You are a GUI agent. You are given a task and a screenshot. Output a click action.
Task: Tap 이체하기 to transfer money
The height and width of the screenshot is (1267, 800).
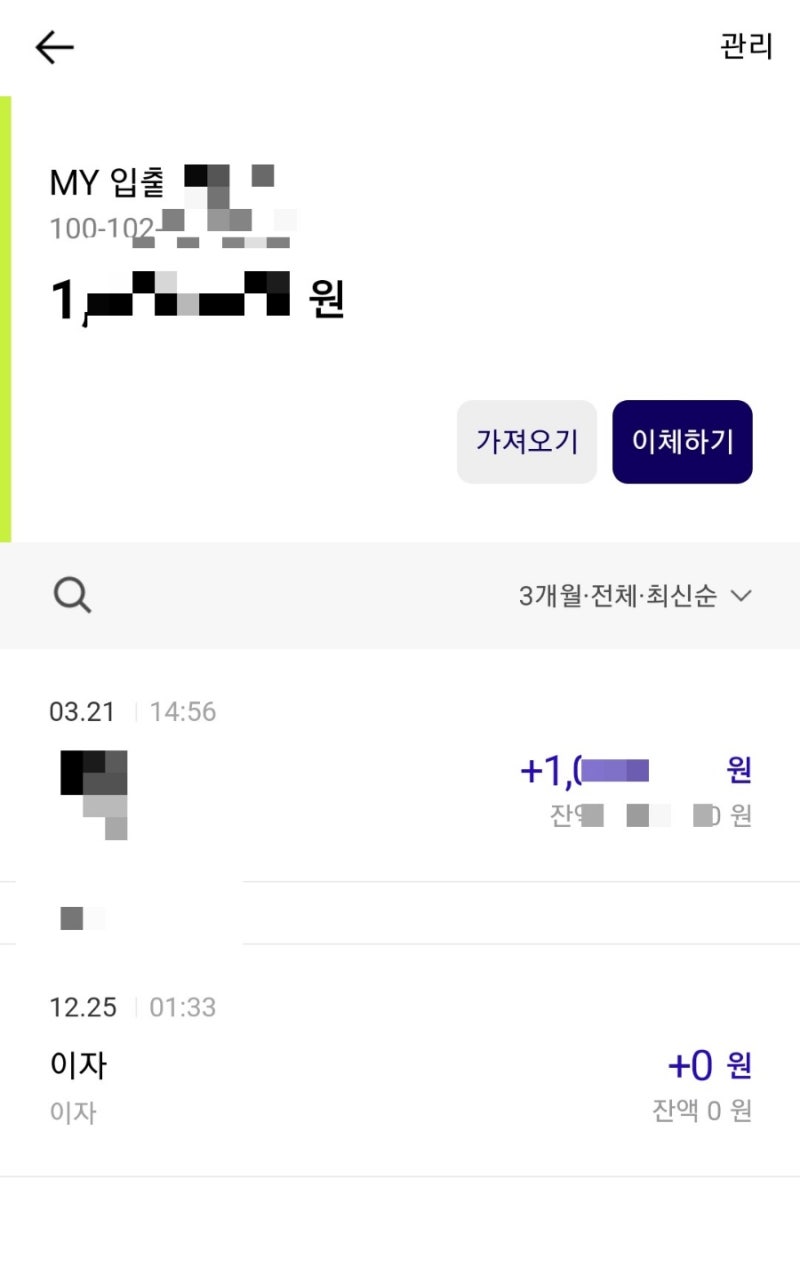(682, 442)
